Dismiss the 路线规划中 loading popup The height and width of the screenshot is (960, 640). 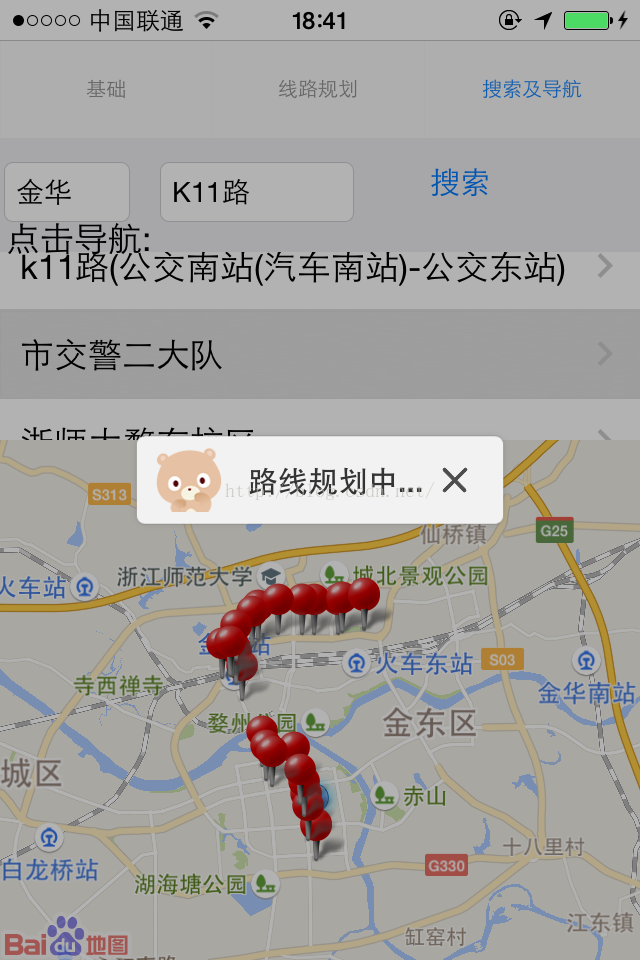pyautogui.click(x=455, y=480)
